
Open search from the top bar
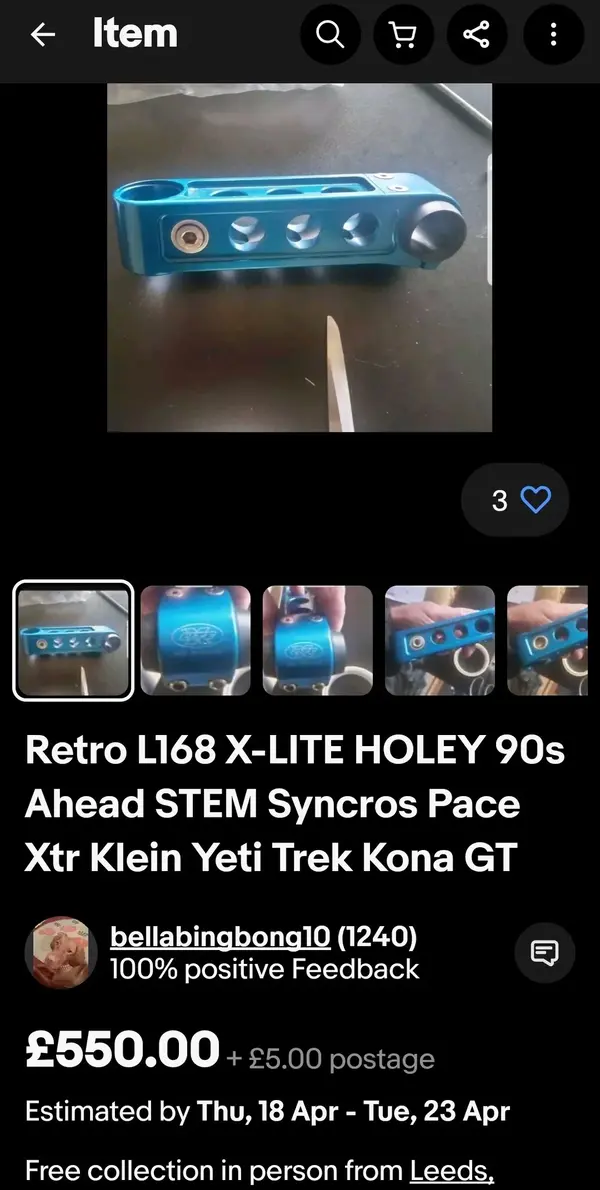(x=329, y=35)
